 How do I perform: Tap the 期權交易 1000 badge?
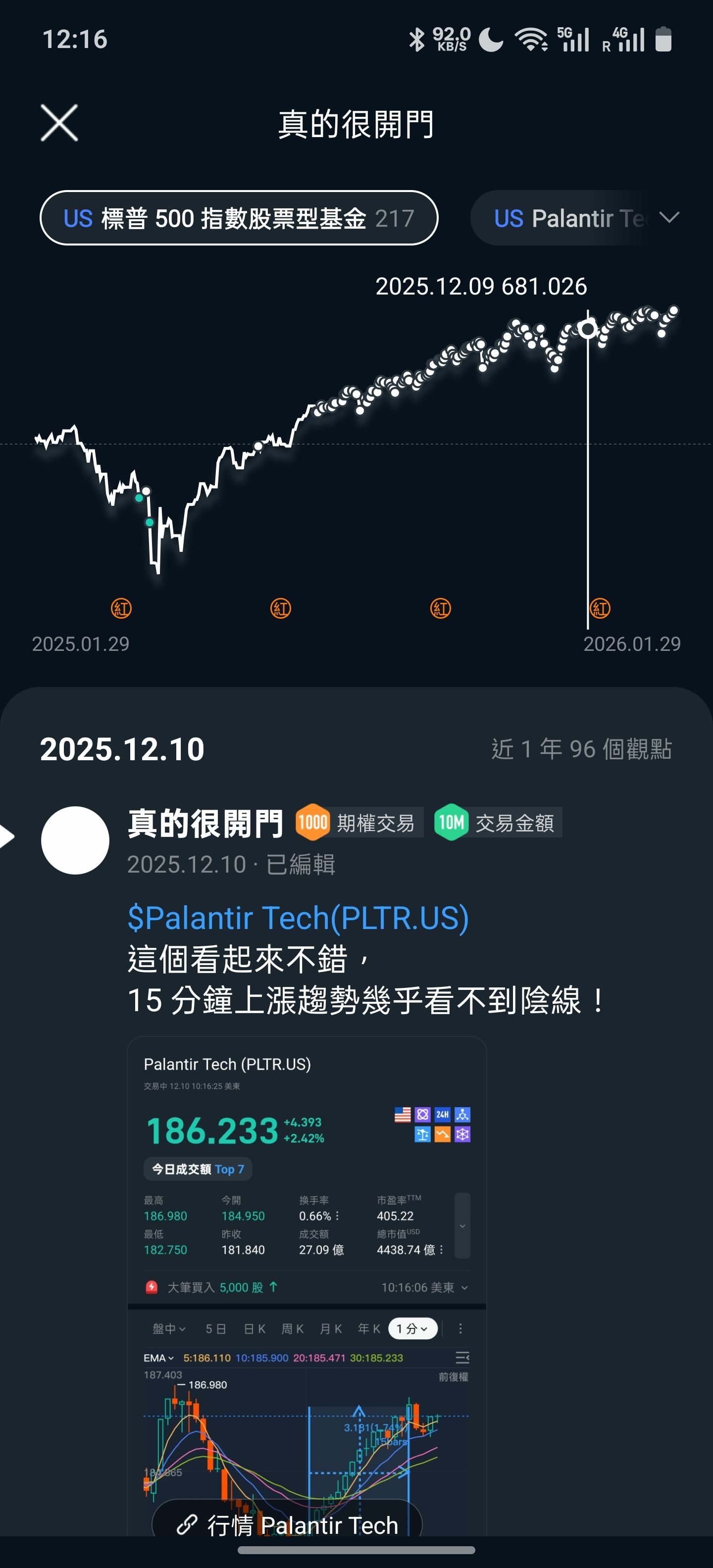point(358,822)
